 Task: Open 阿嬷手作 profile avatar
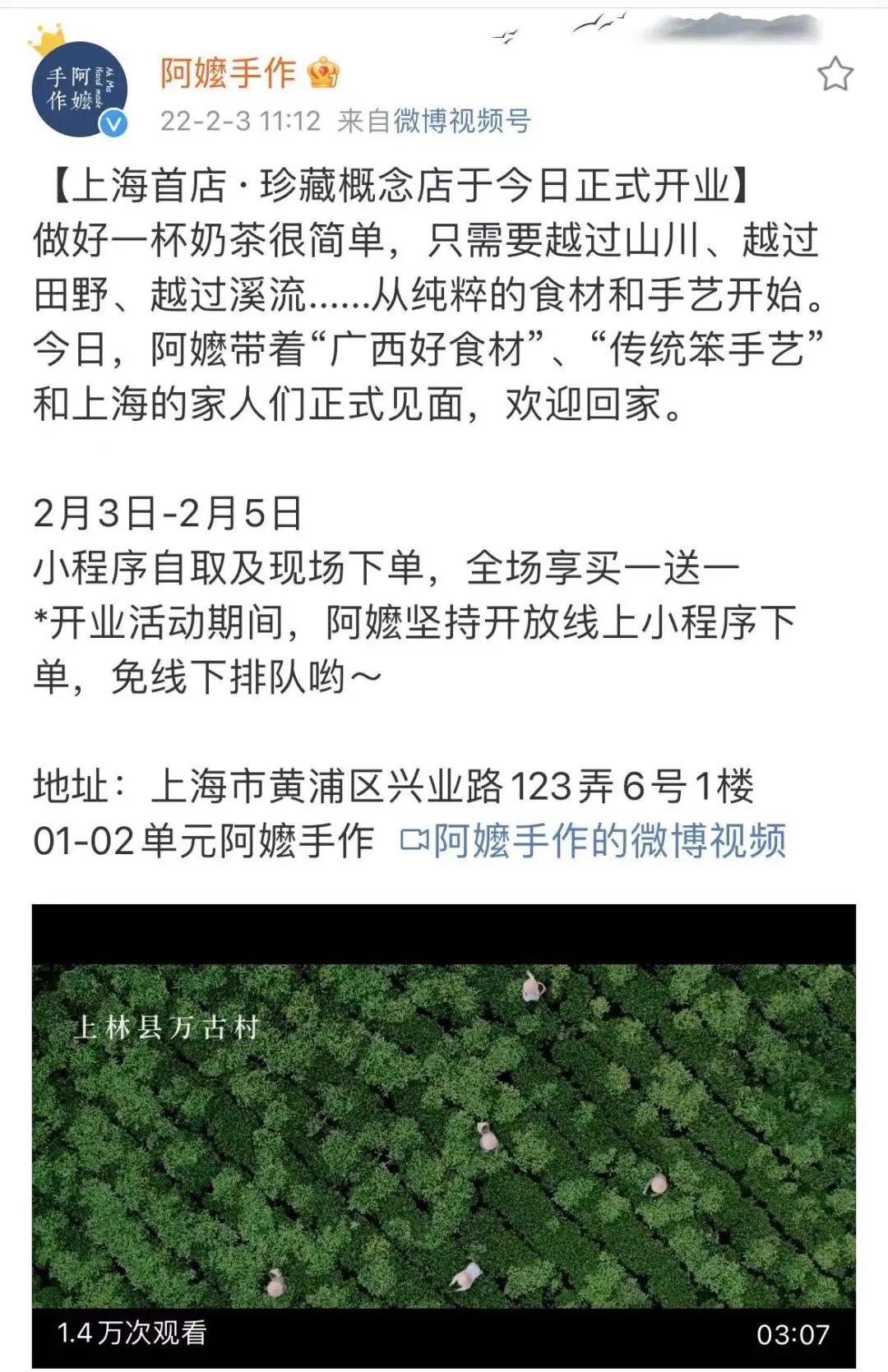coord(79,89)
